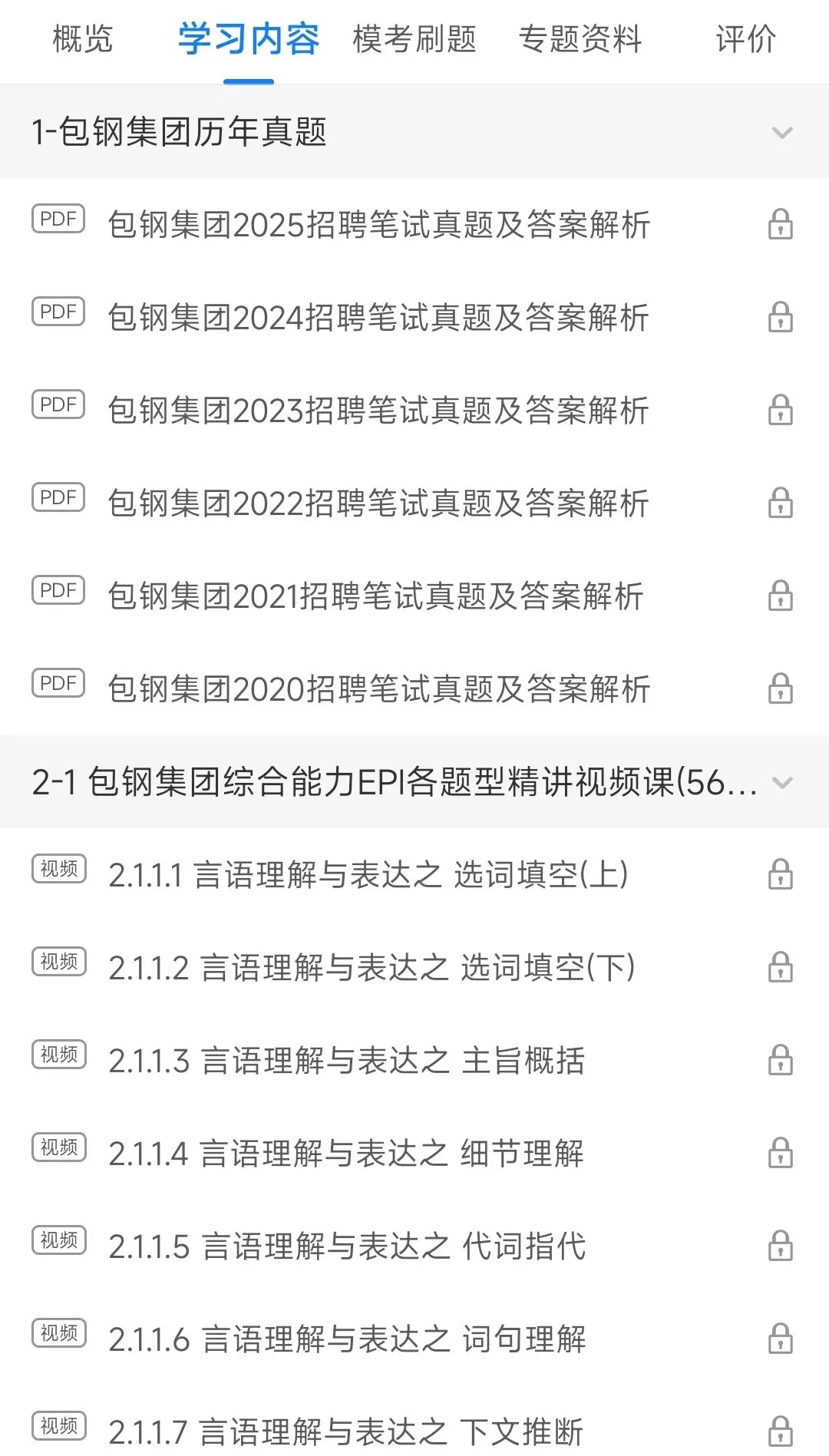Screen dimensions: 829x1456
Task: Go to the 专题资料 tab
Action: pyautogui.click(x=580, y=39)
